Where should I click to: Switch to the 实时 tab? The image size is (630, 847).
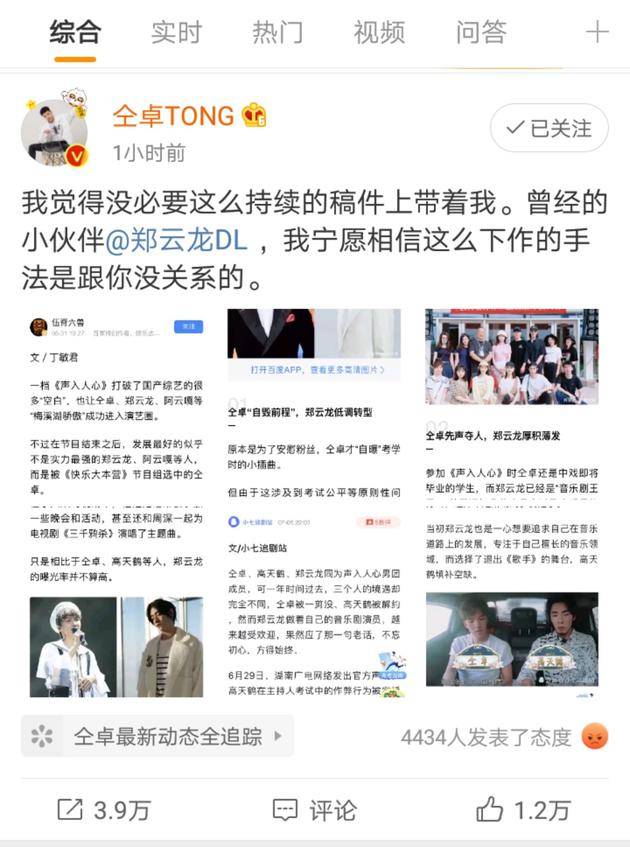click(x=176, y=32)
